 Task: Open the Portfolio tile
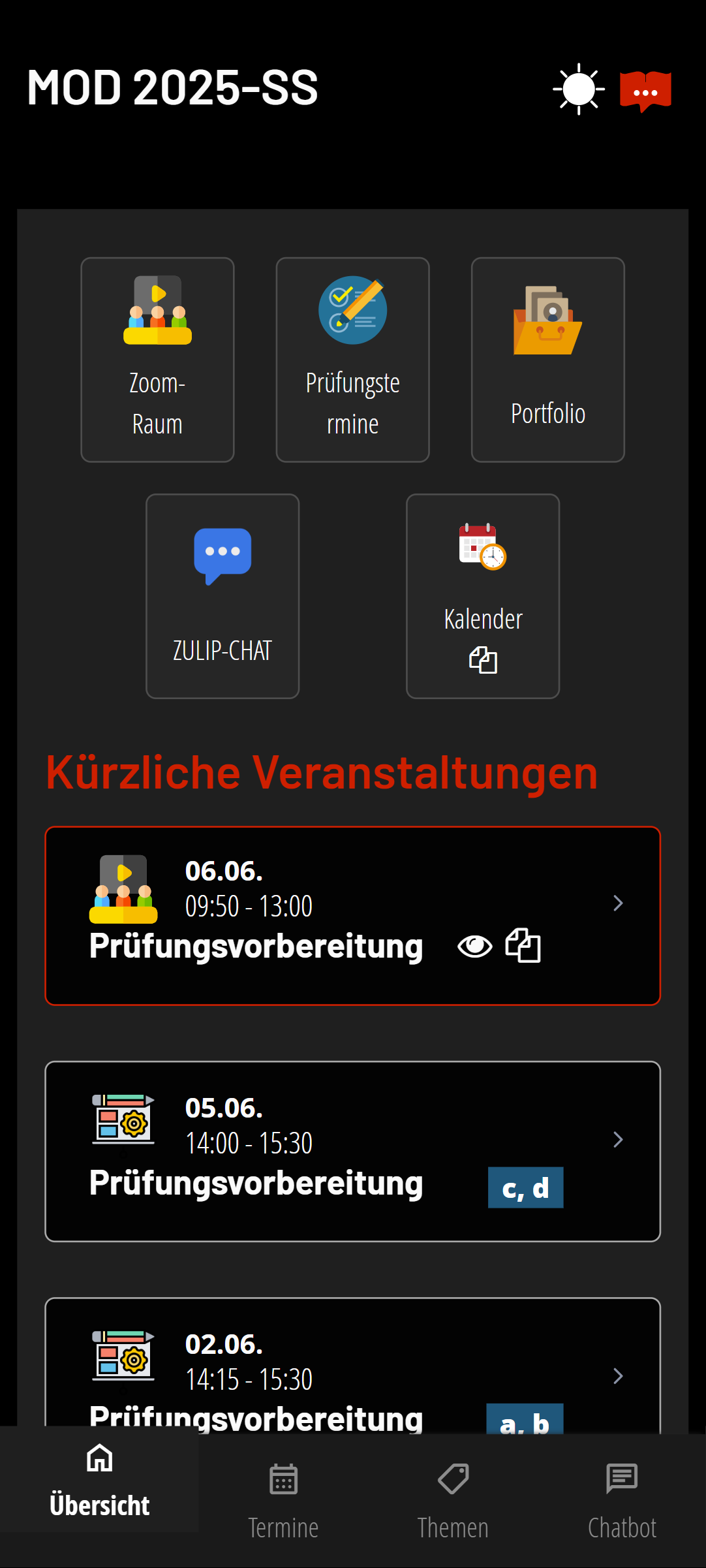pos(548,360)
